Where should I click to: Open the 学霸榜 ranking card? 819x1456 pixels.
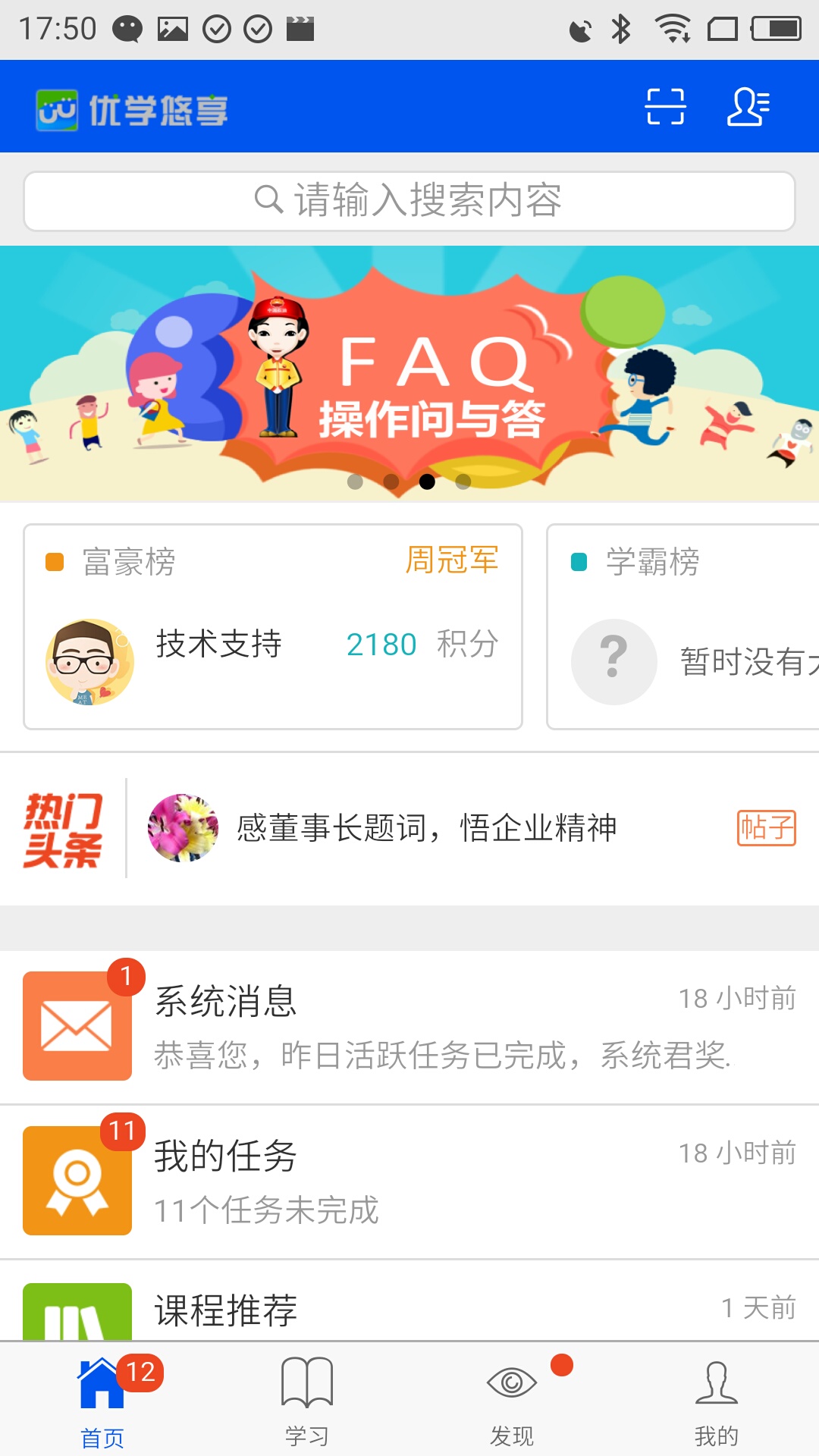tap(682, 627)
